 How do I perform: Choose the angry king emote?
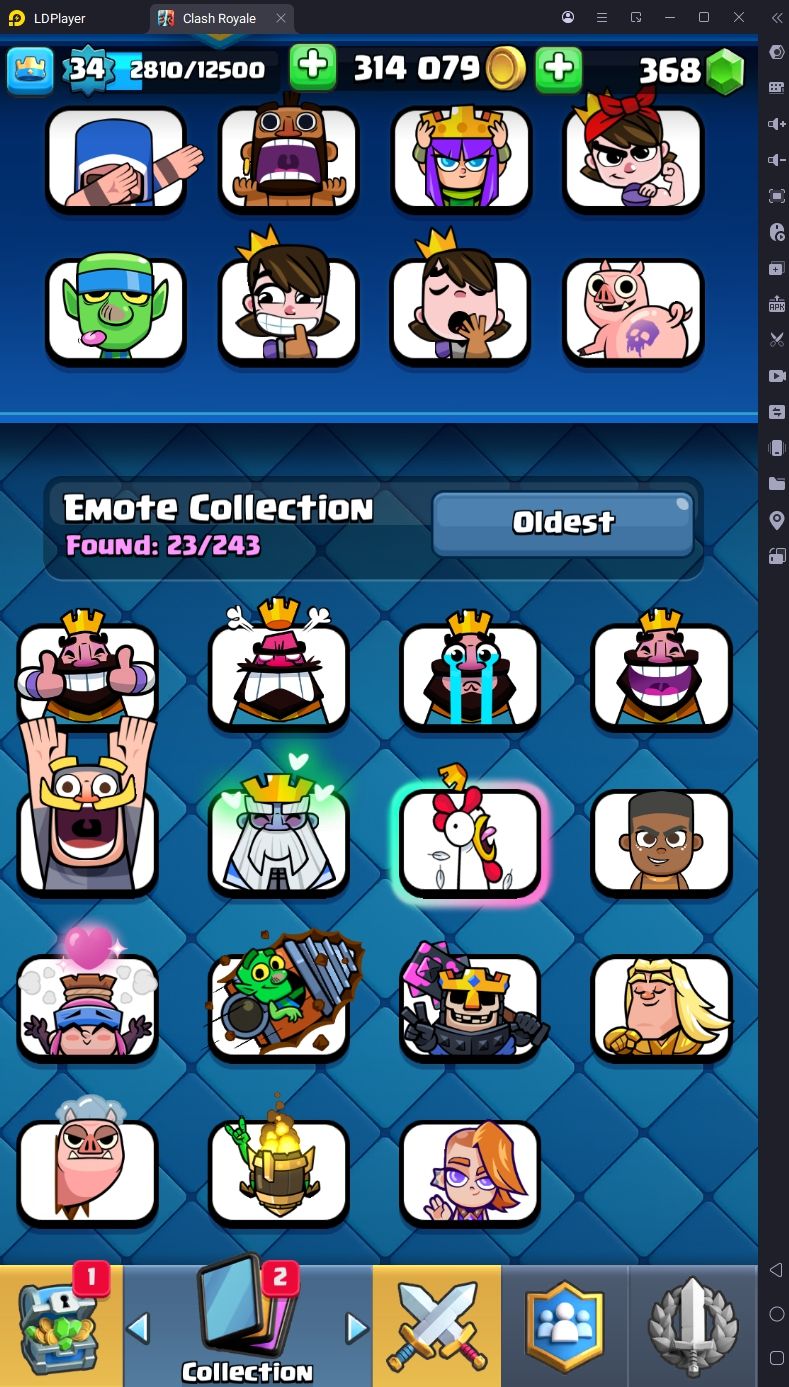pos(279,675)
